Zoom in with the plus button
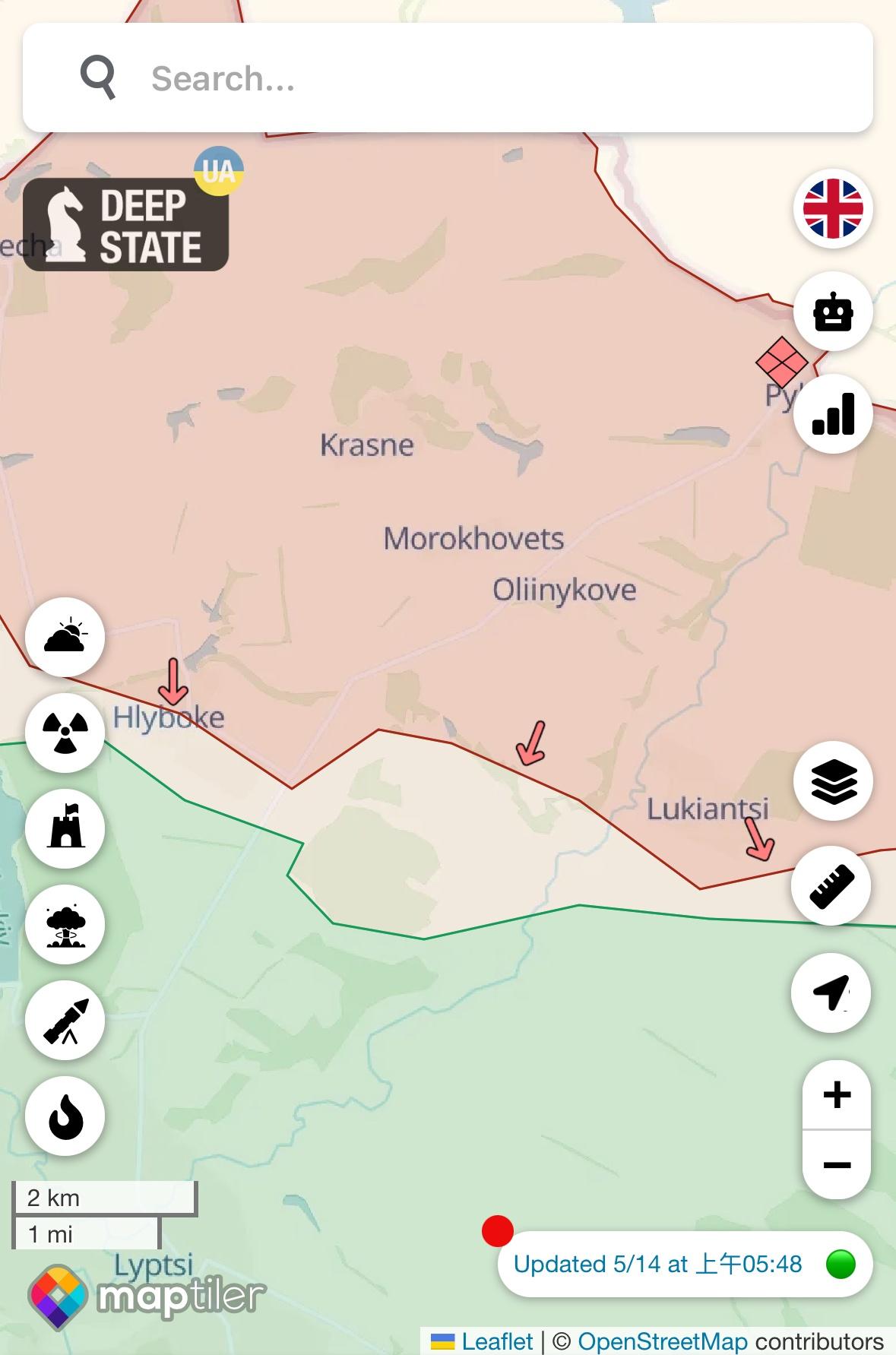896x1355 pixels. pyautogui.click(x=837, y=1095)
